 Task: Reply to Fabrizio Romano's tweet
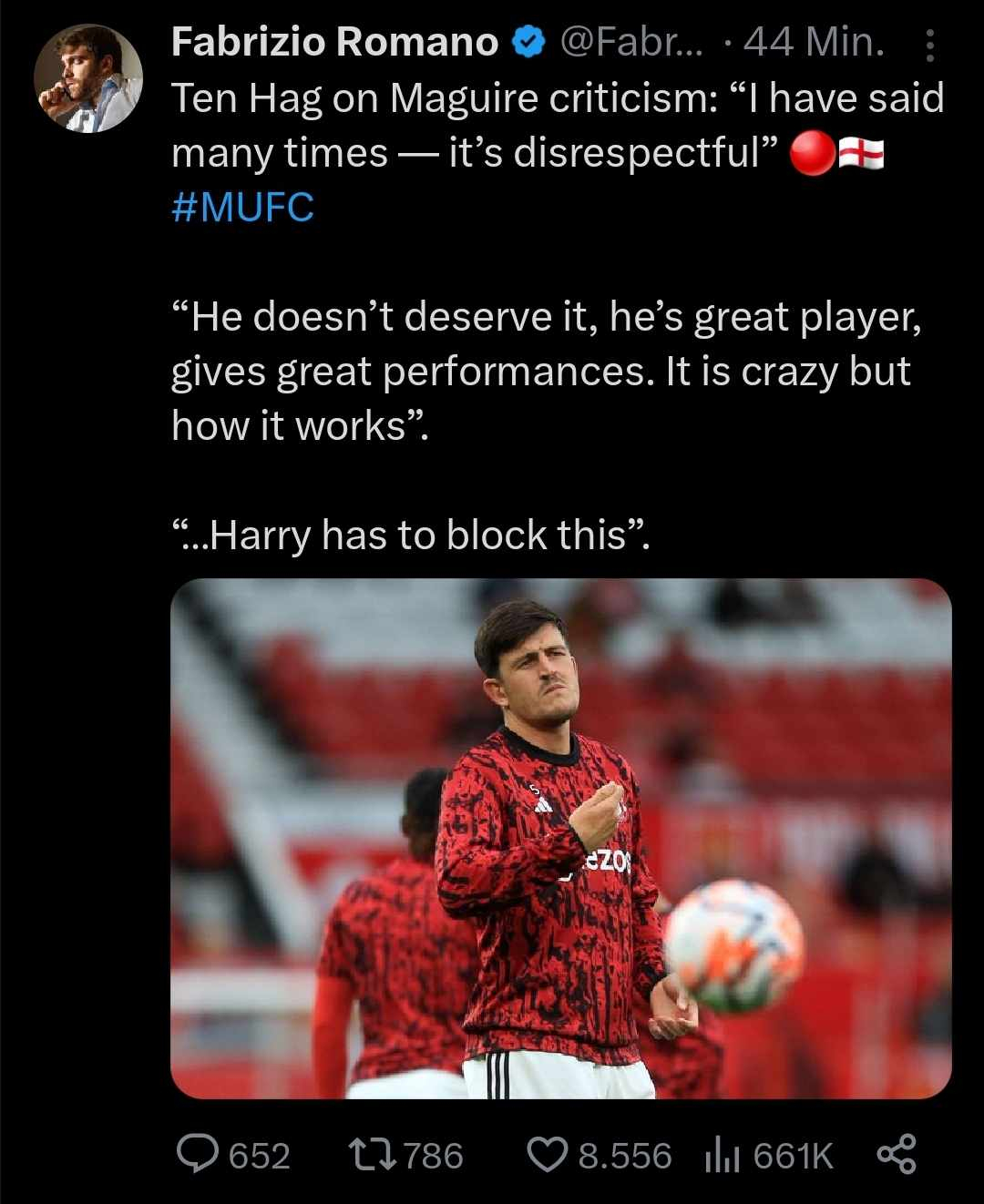pyautogui.click(x=194, y=1155)
